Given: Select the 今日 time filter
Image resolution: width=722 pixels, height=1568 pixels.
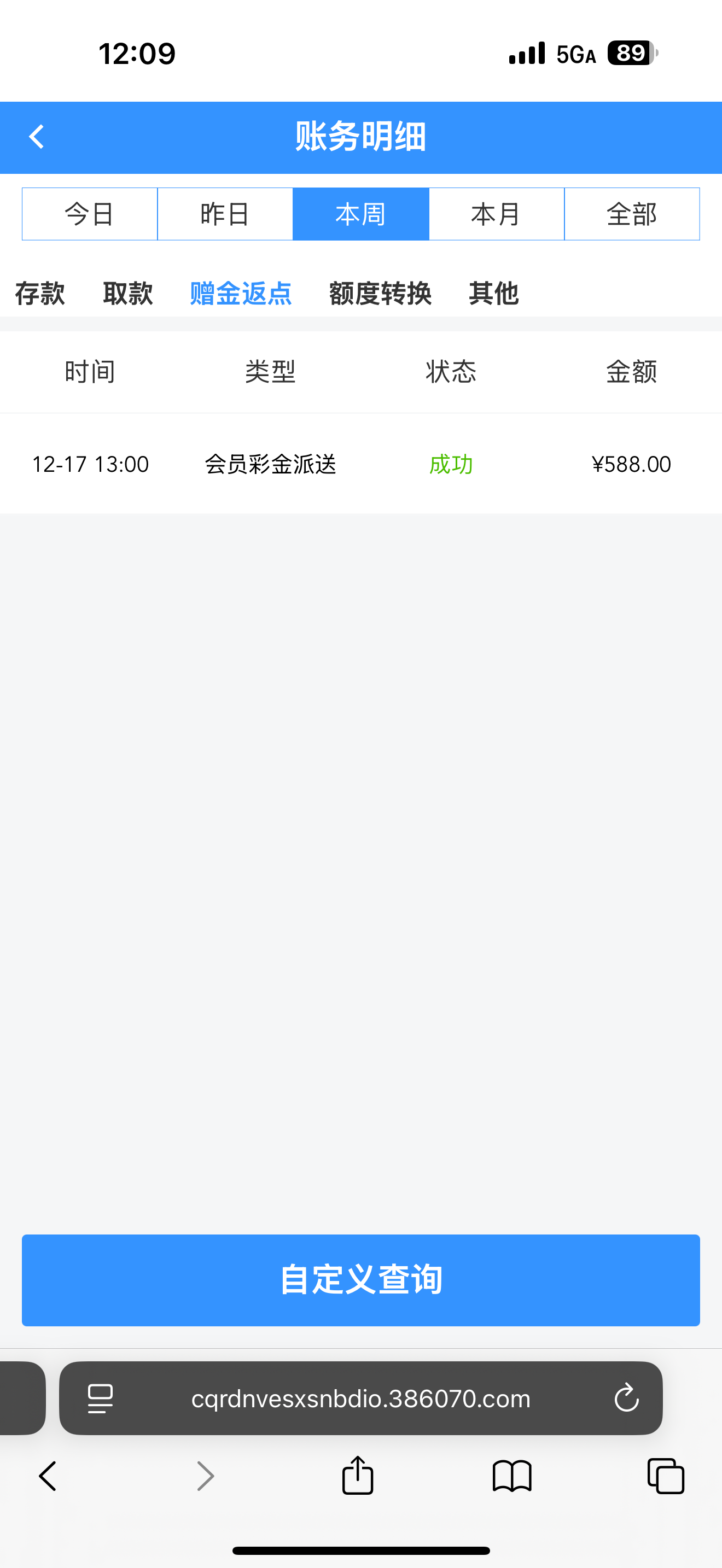Looking at the screenshot, I should 90,214.
